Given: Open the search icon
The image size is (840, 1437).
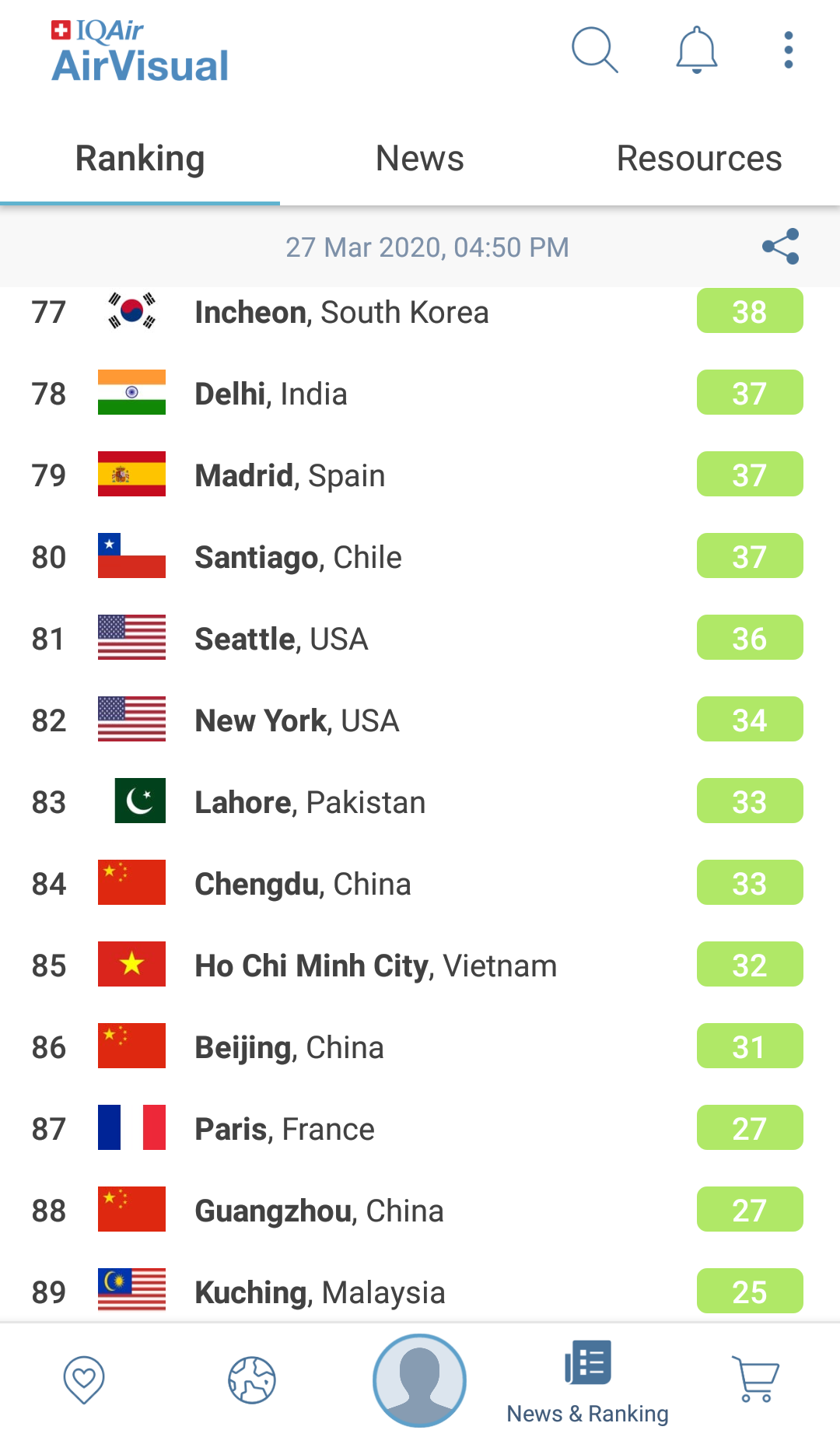Looking at the screenshot, I should [x=595, y=50].
